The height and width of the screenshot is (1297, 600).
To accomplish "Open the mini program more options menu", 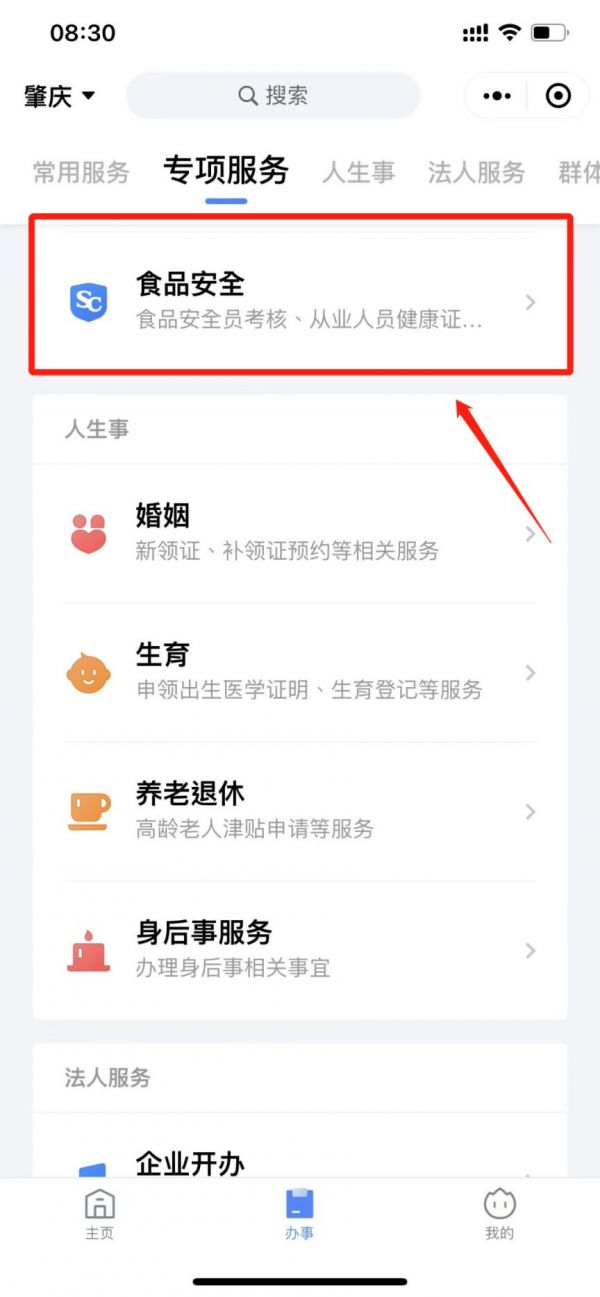I will pos(497,96).
